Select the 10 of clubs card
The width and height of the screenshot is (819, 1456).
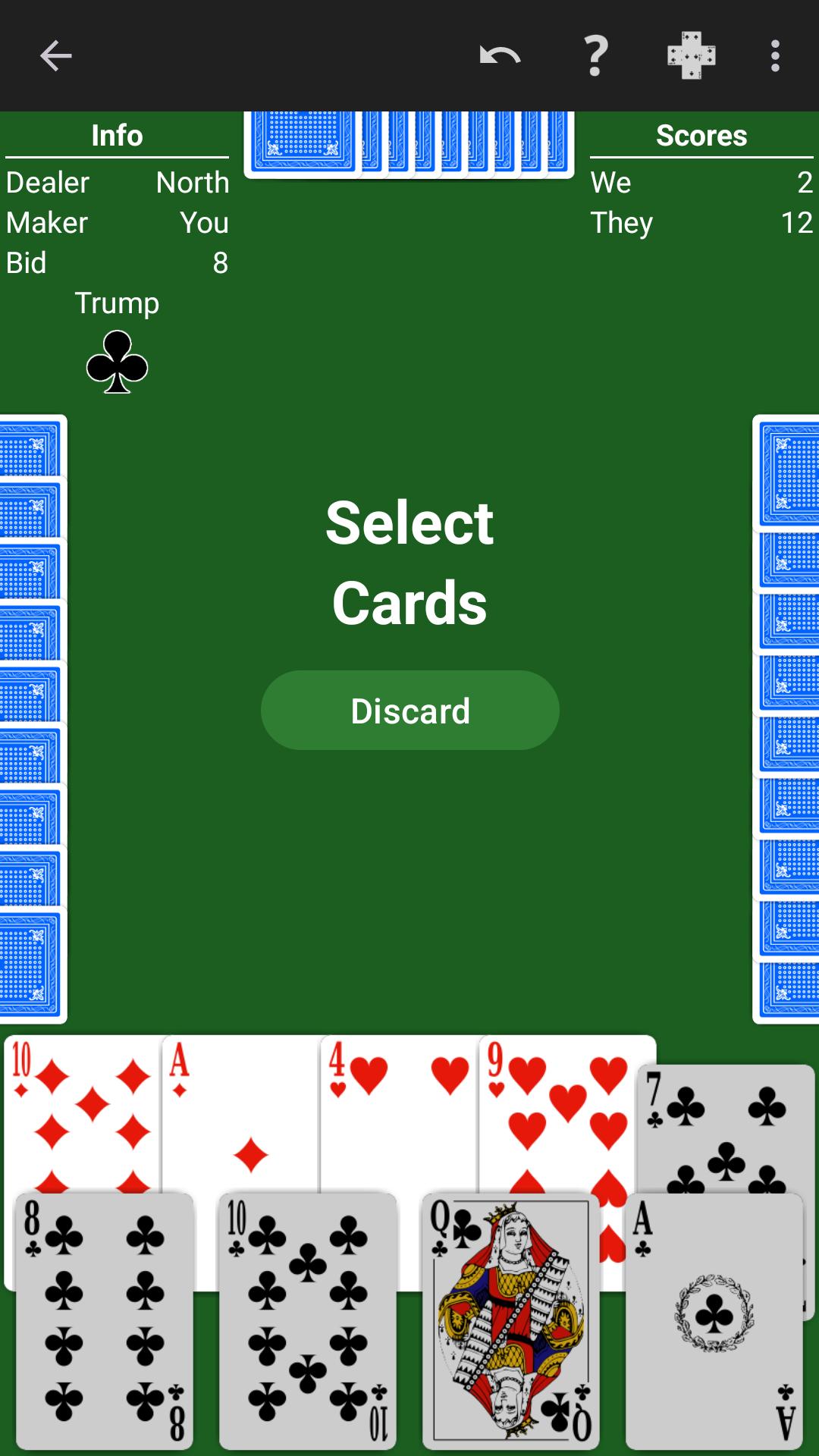point(308,1321)
